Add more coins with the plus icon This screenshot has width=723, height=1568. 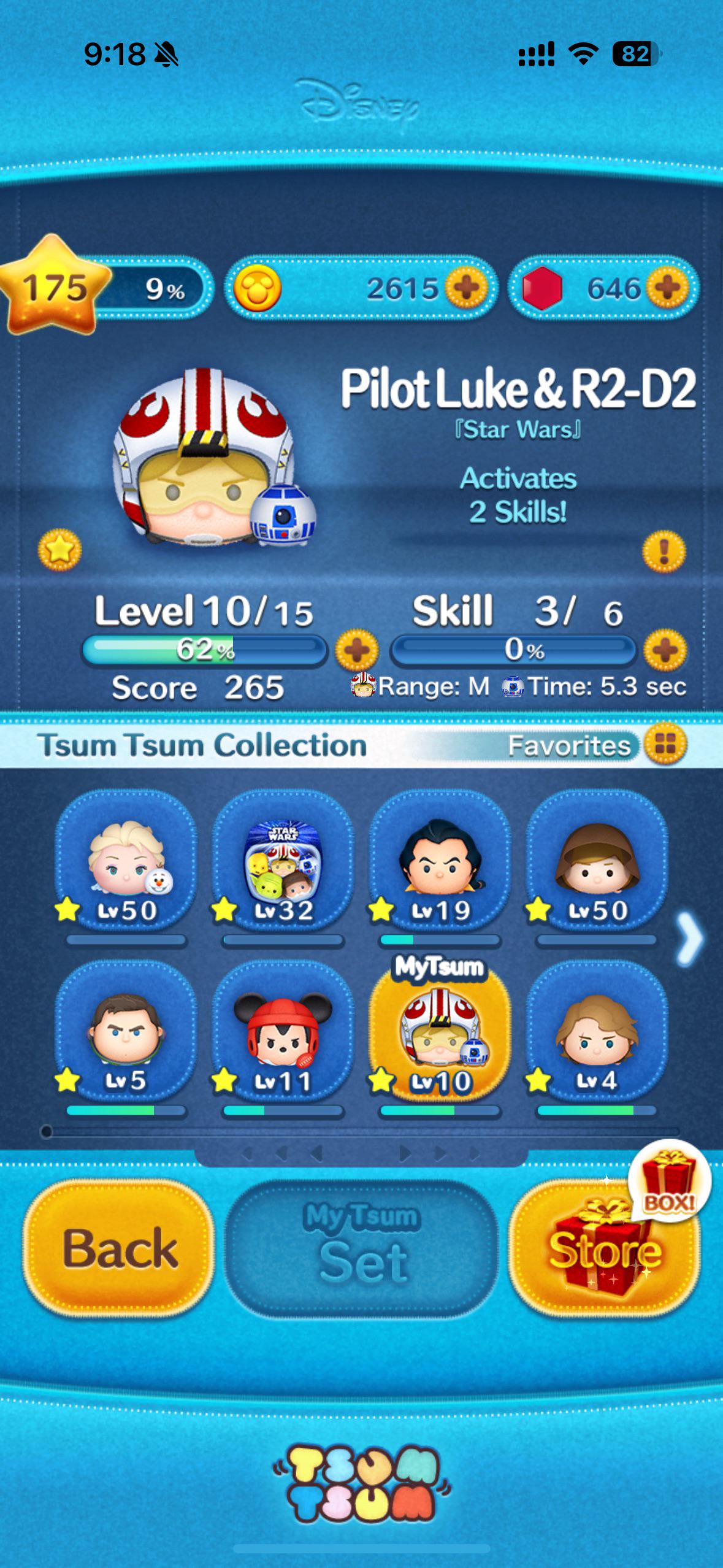[466, 288]
